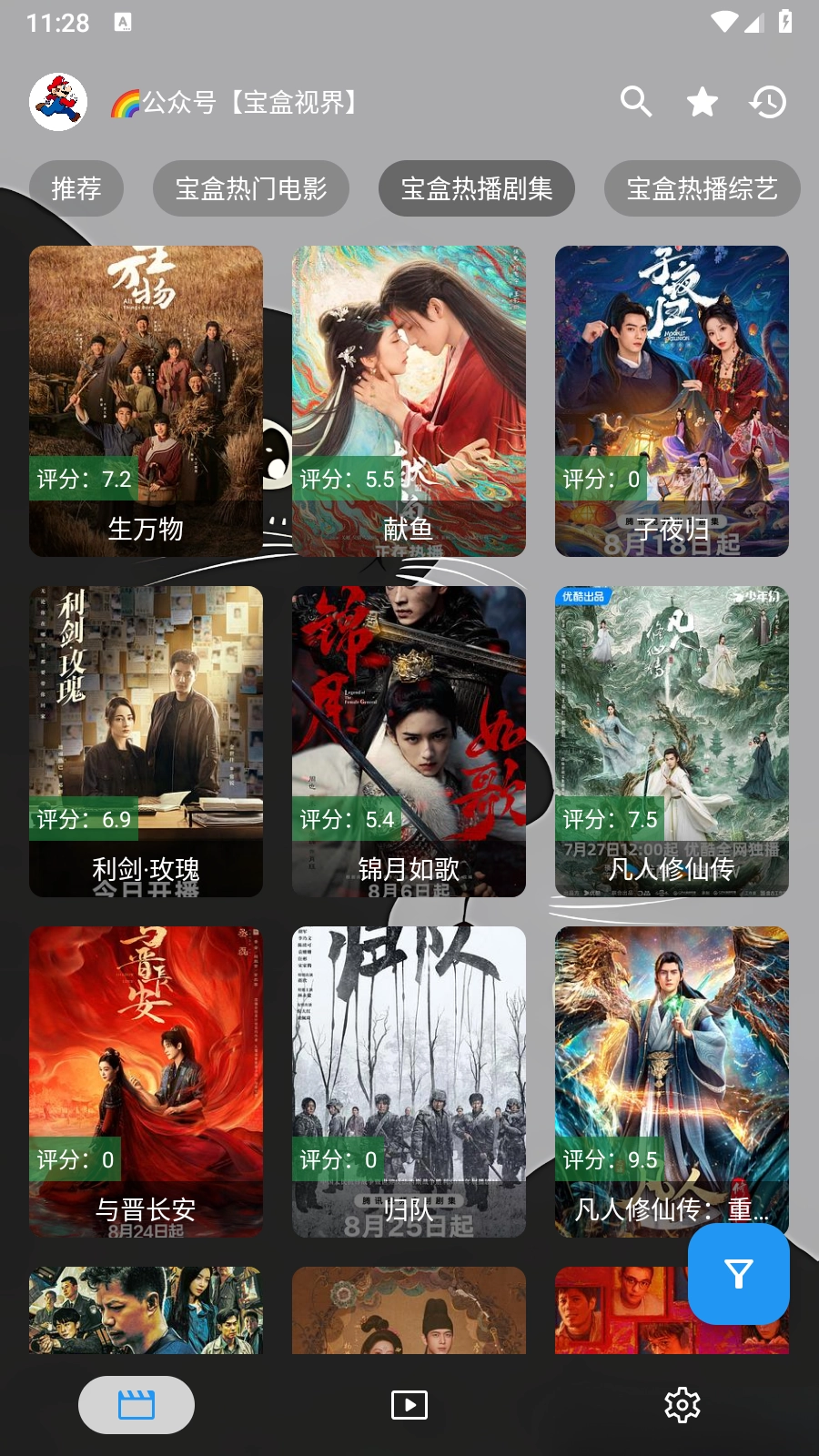Switch to the 宝盒热播综艺 tab

click(x=702, y=188)
